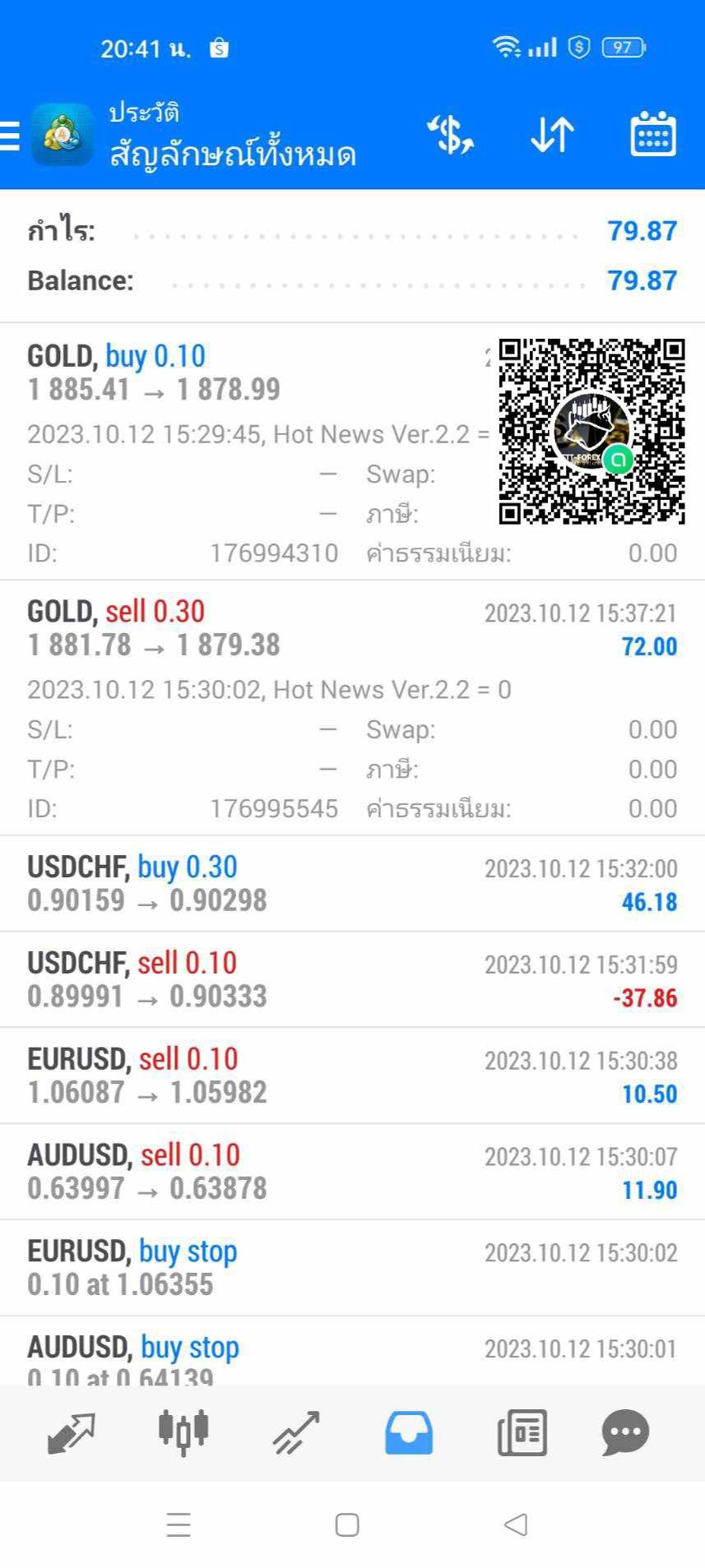
Task: Open the History inbox tab
Action: (x=409, y=1433)
